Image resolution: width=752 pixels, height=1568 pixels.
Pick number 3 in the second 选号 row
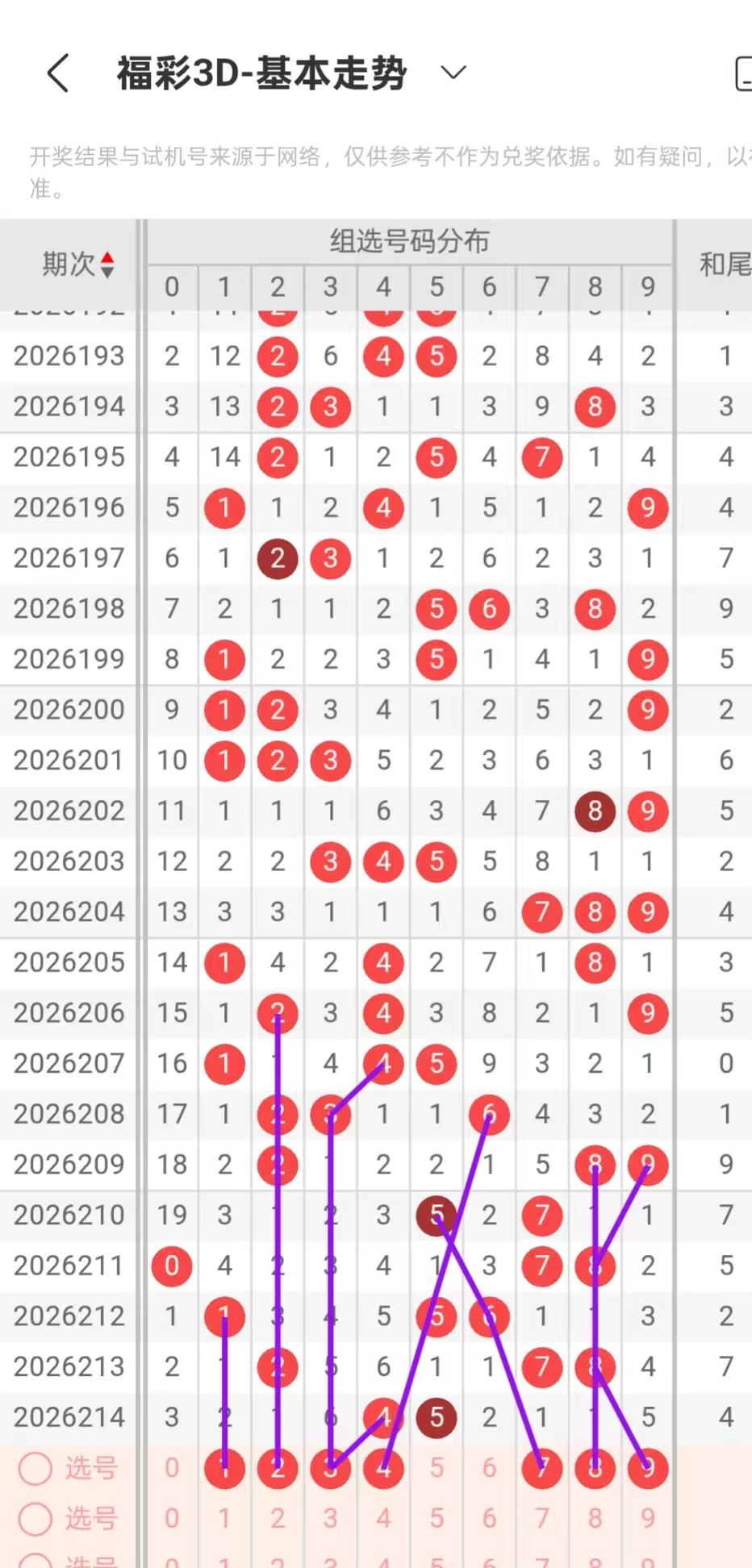[x=331, y=1519]
